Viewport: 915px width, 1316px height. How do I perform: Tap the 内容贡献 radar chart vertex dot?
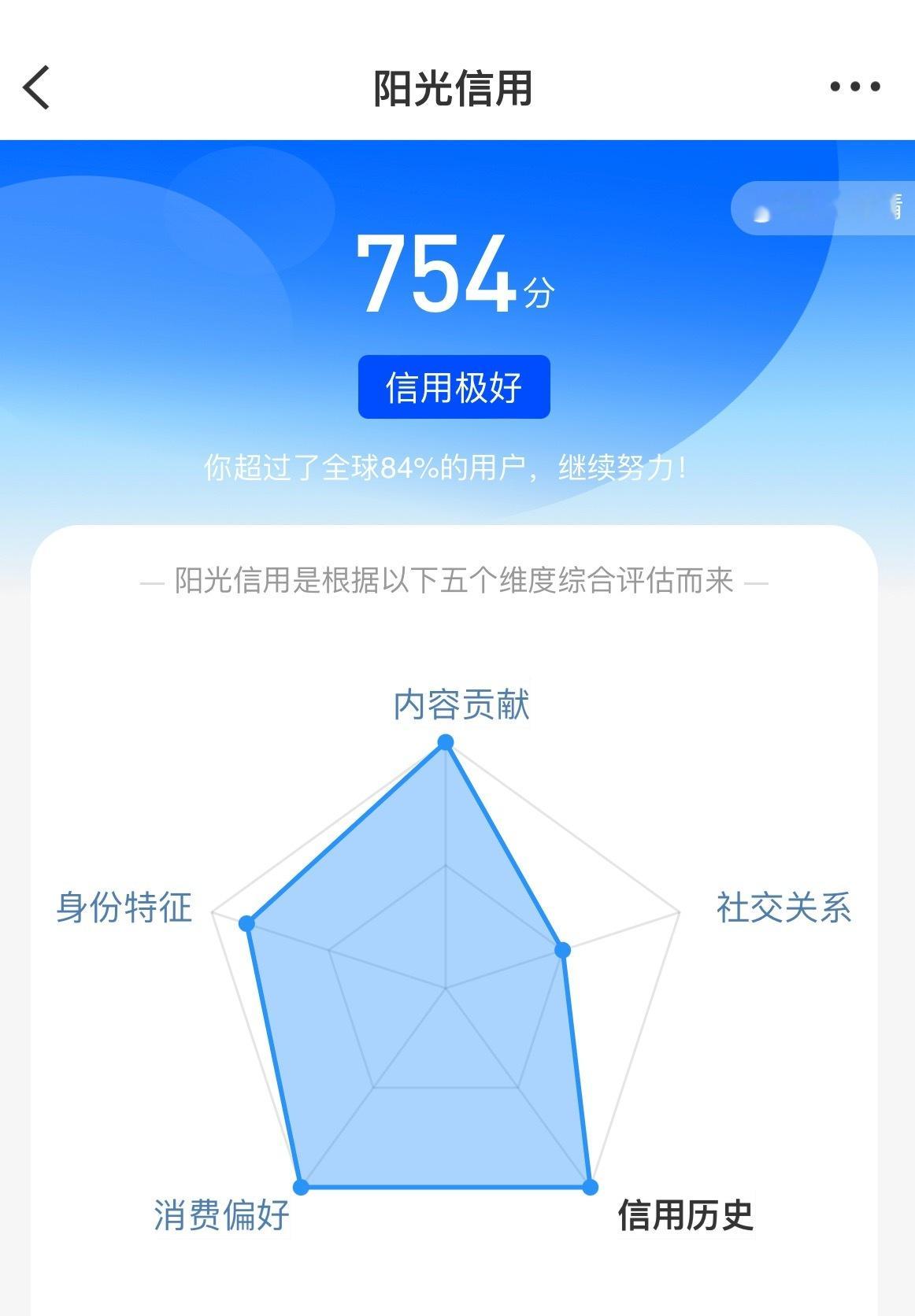[446, 740]
